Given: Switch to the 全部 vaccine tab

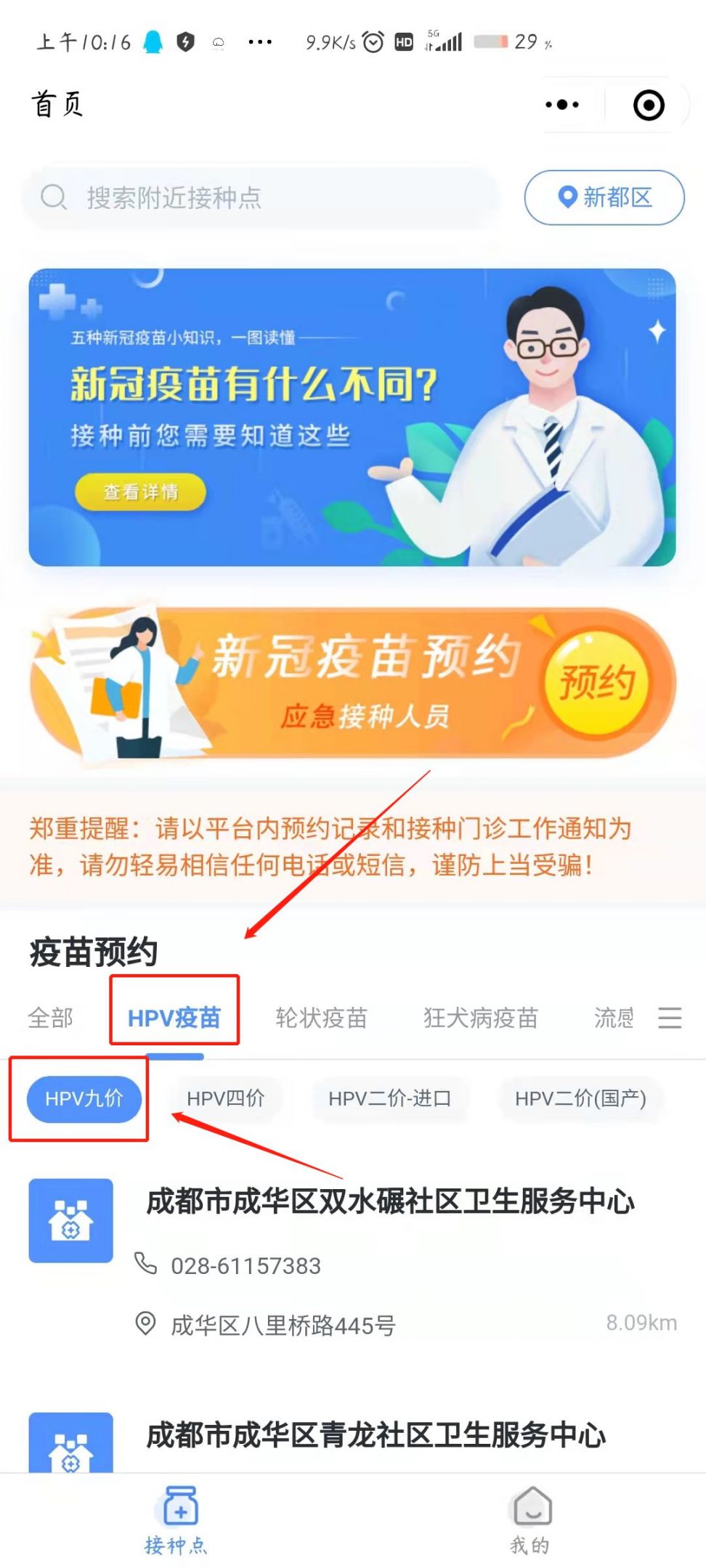Looking at the screenshot, I should (x=50, y=1018).
